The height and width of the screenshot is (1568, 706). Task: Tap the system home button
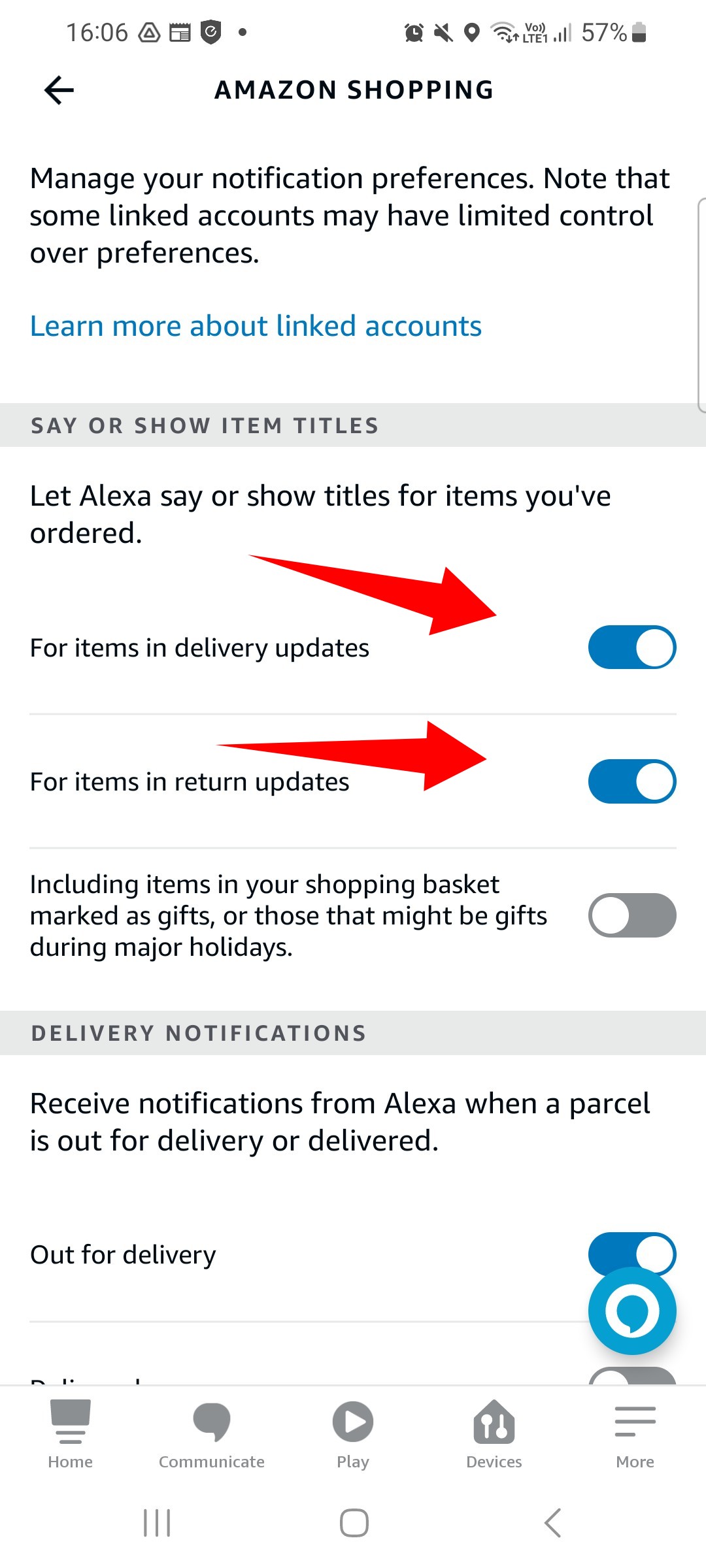354,1523
